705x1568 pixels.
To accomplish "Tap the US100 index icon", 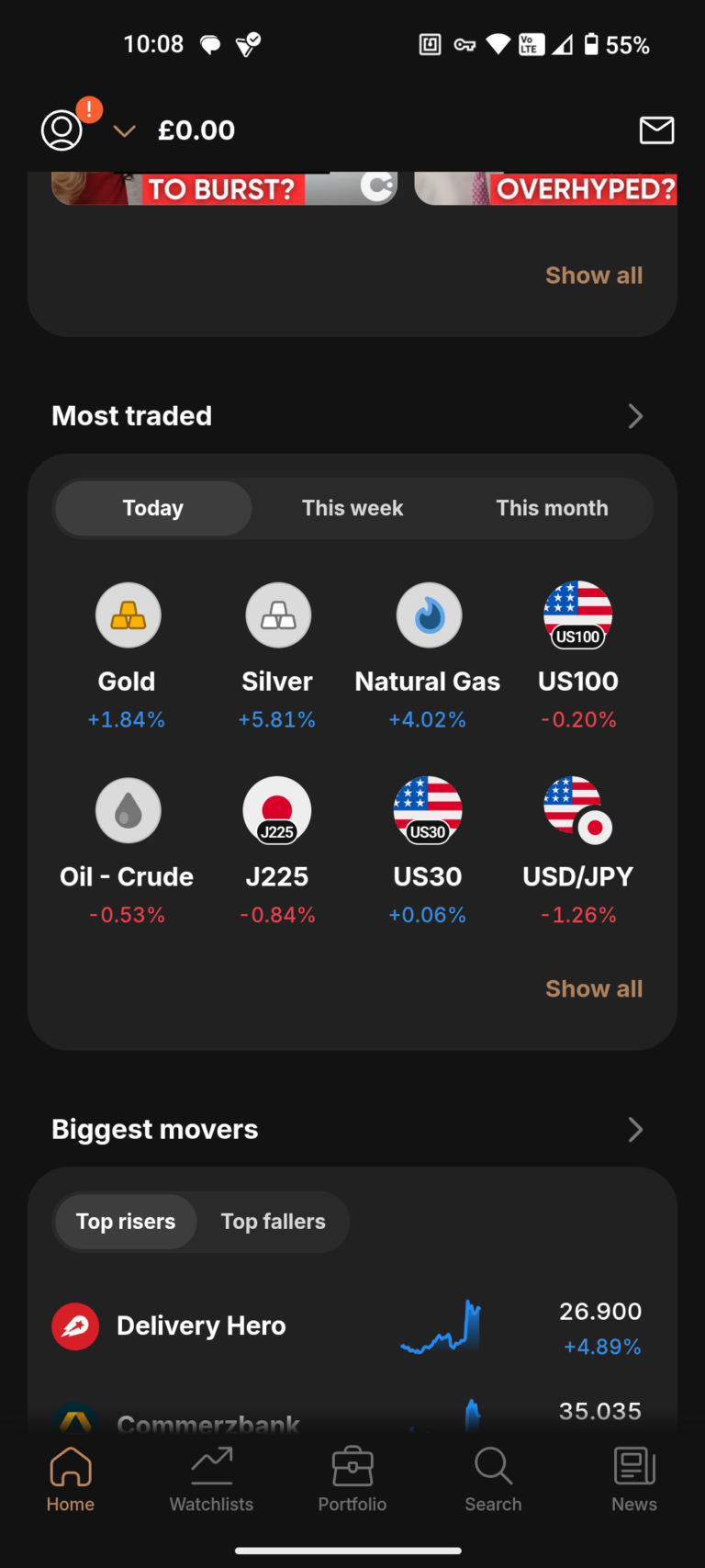I will 577,615.
